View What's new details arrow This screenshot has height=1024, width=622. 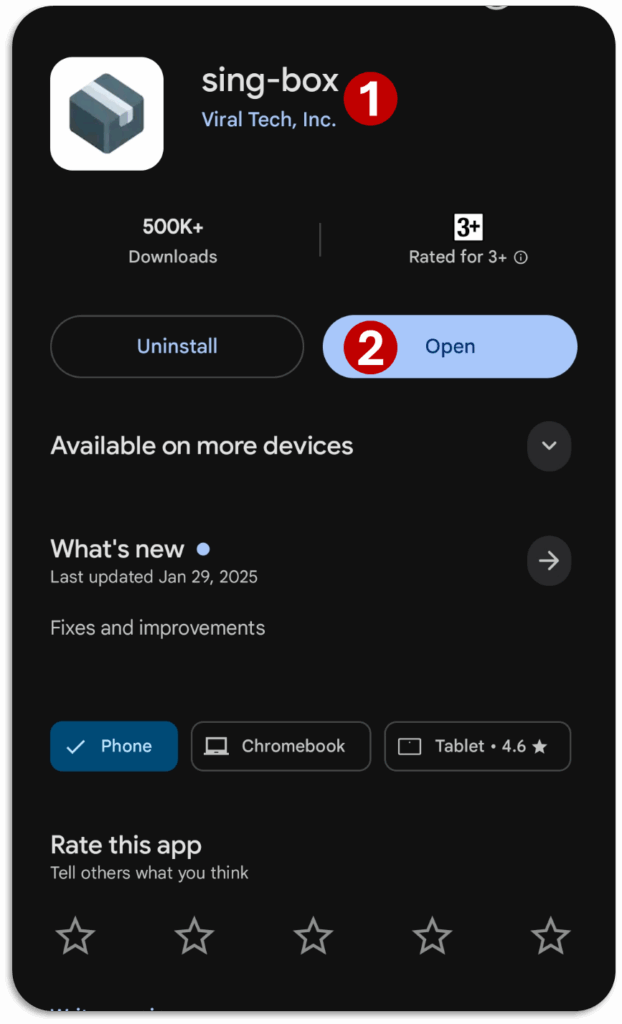549,561
